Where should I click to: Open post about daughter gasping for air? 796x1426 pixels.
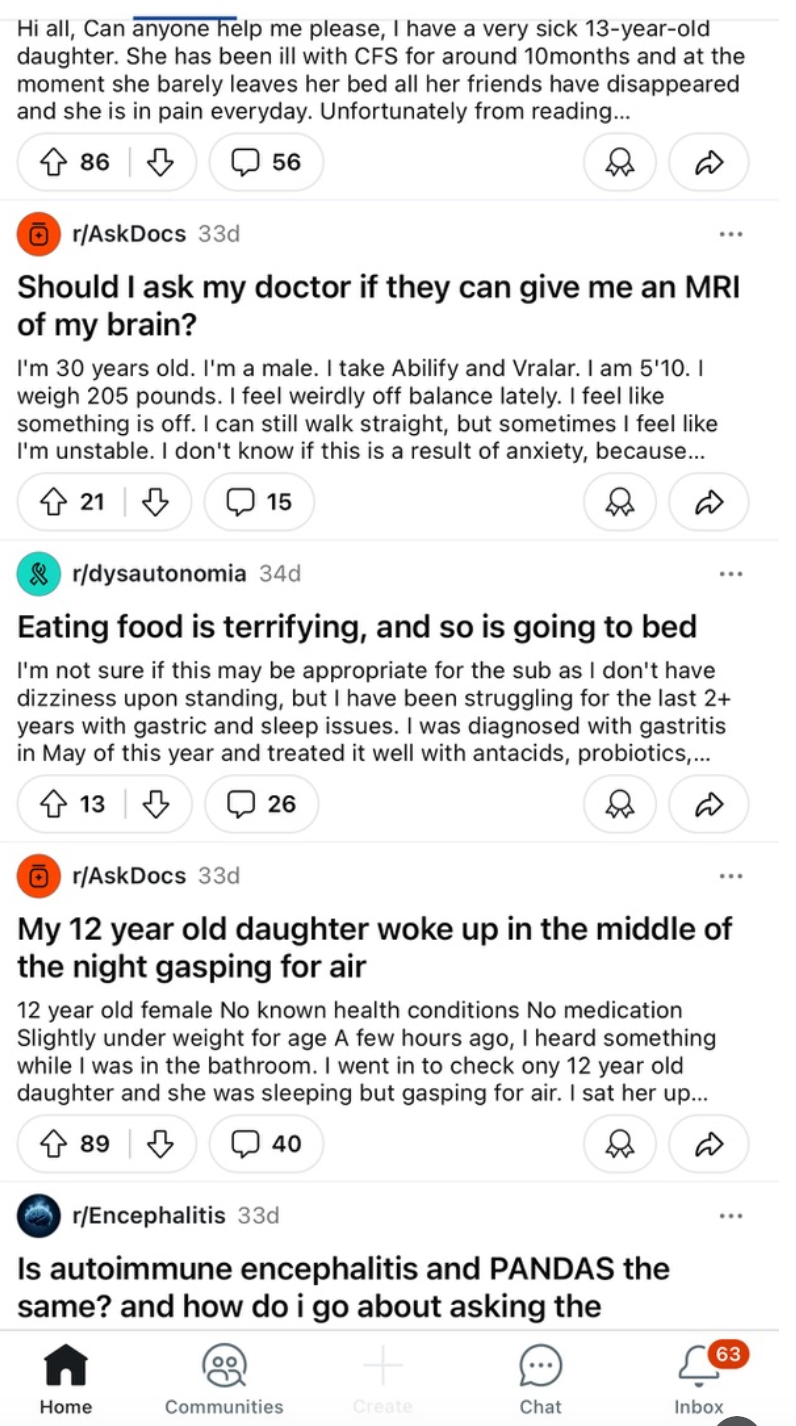point(375,947)
